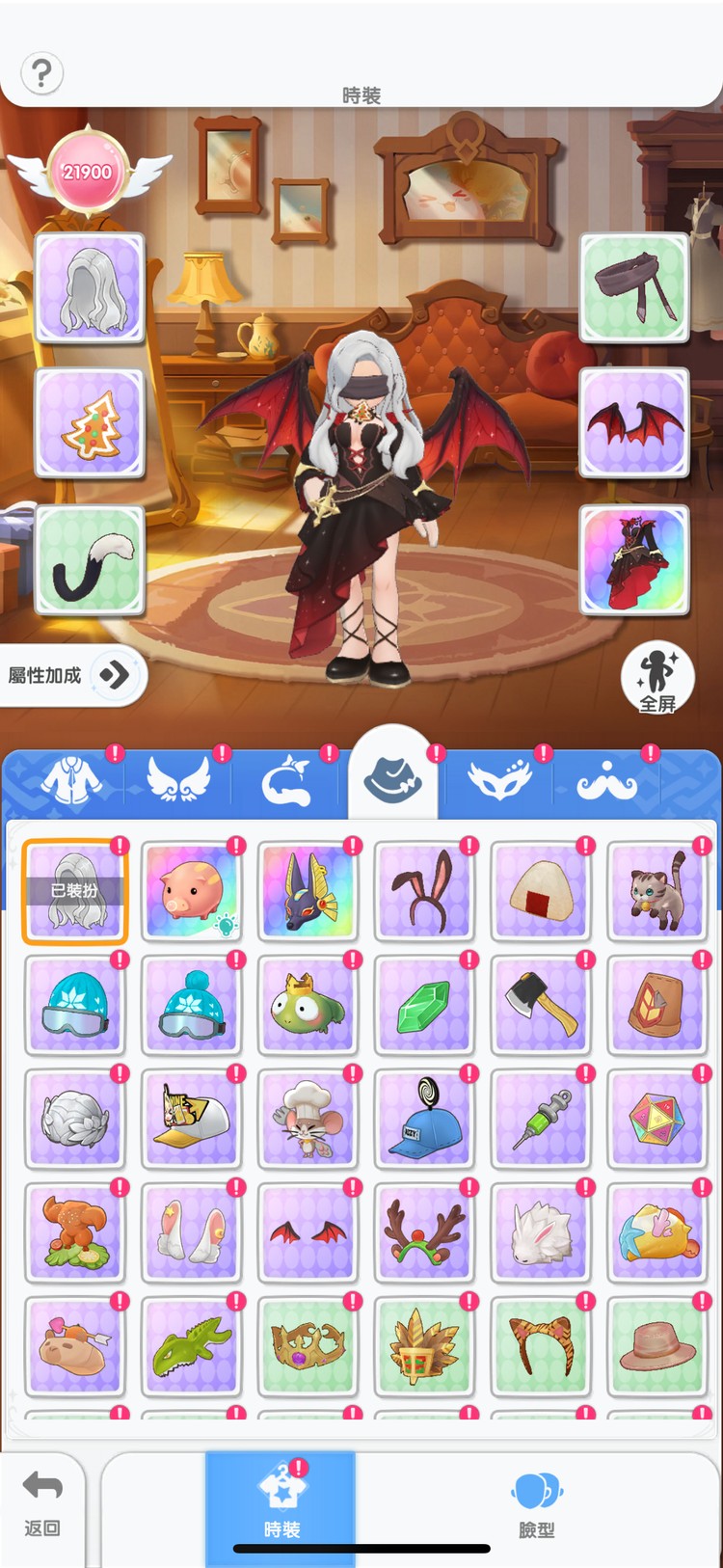Select the Anubis mask headgear
This screenshot has height=1568, width=723.
(308, 891)
